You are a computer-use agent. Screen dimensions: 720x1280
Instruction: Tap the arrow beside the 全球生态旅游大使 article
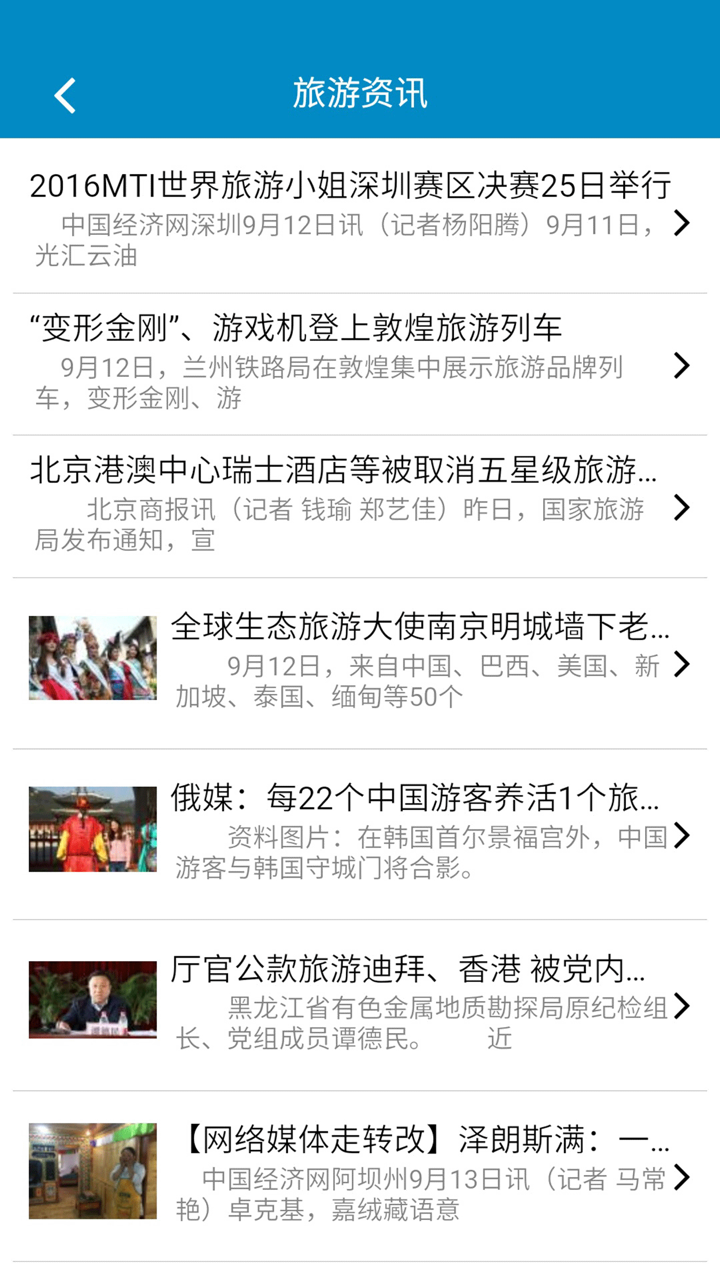coord(684,662)
